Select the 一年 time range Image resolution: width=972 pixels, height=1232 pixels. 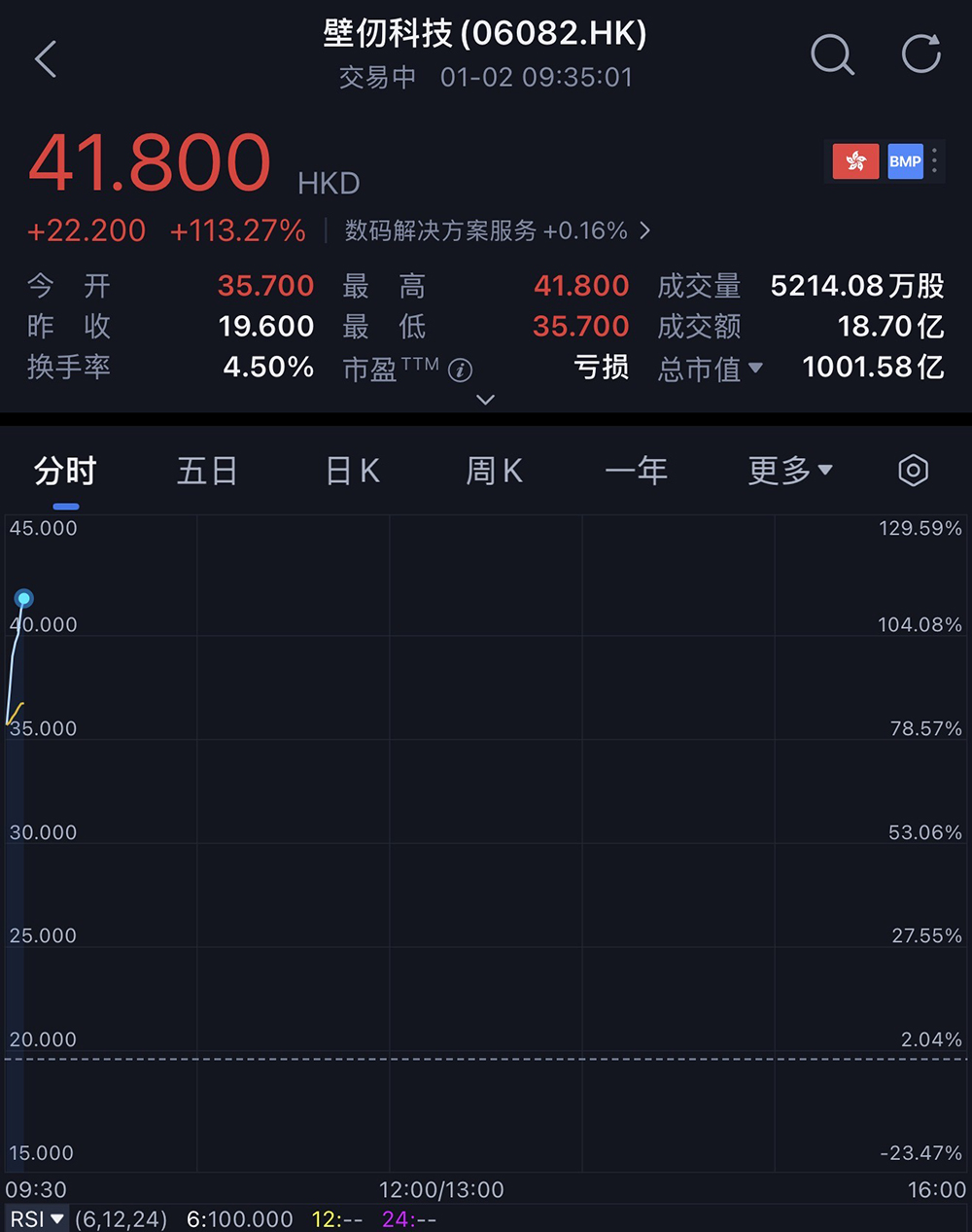point(637,470)
